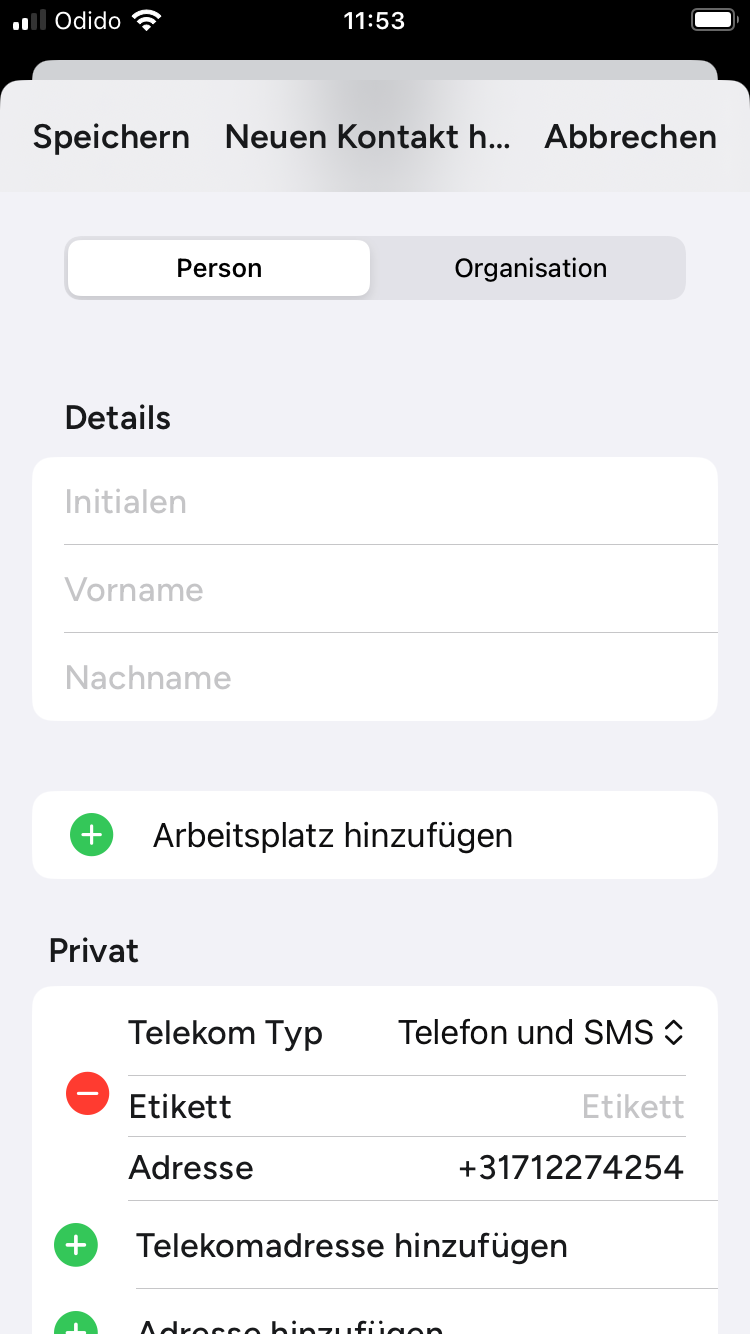Screen dimensions: 750x1334
Task: Tap Speichern to save the contact
Action: [x=111, y=137]
